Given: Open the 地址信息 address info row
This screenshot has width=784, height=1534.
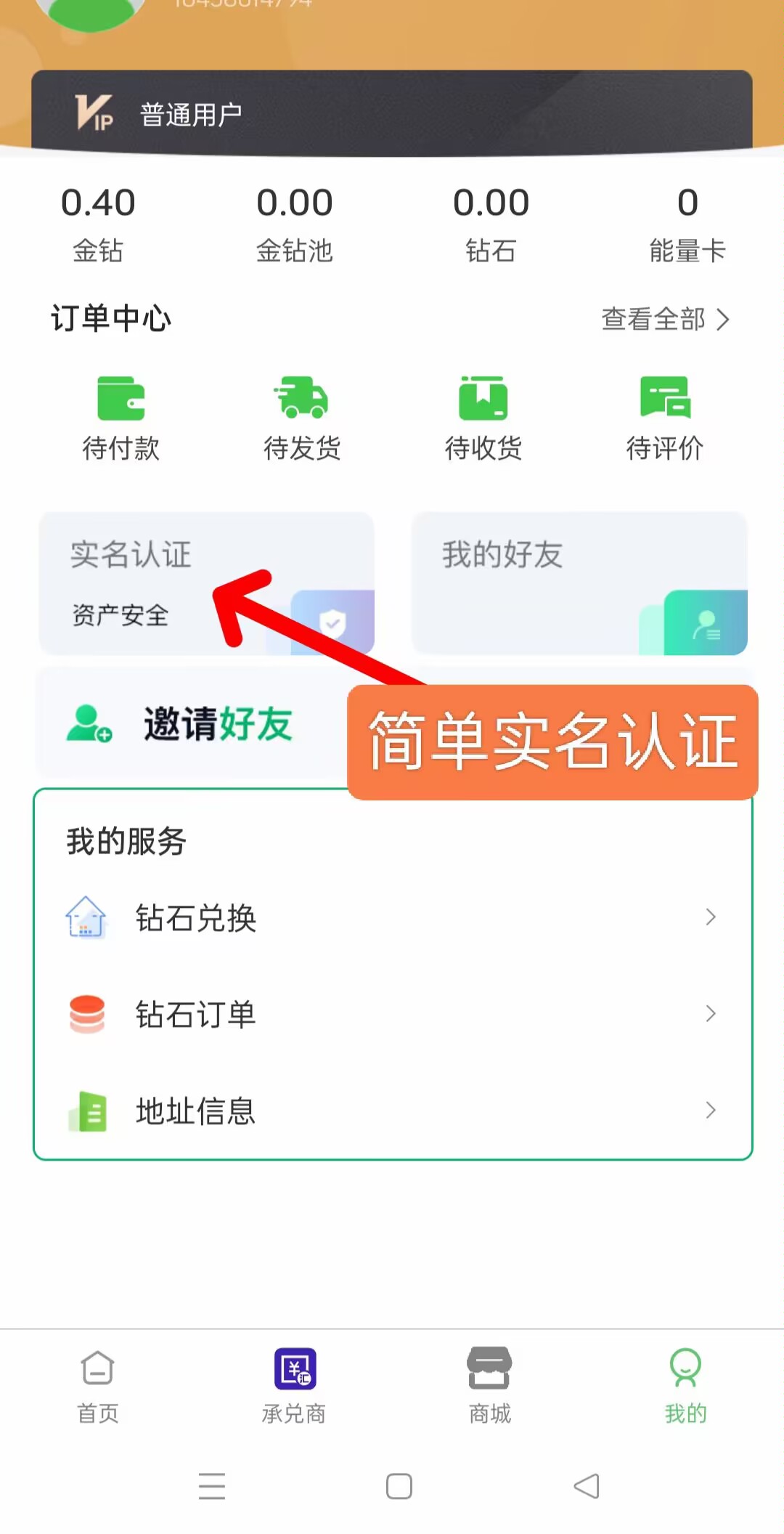Looking at the screenshot, I should point(392,1111).
